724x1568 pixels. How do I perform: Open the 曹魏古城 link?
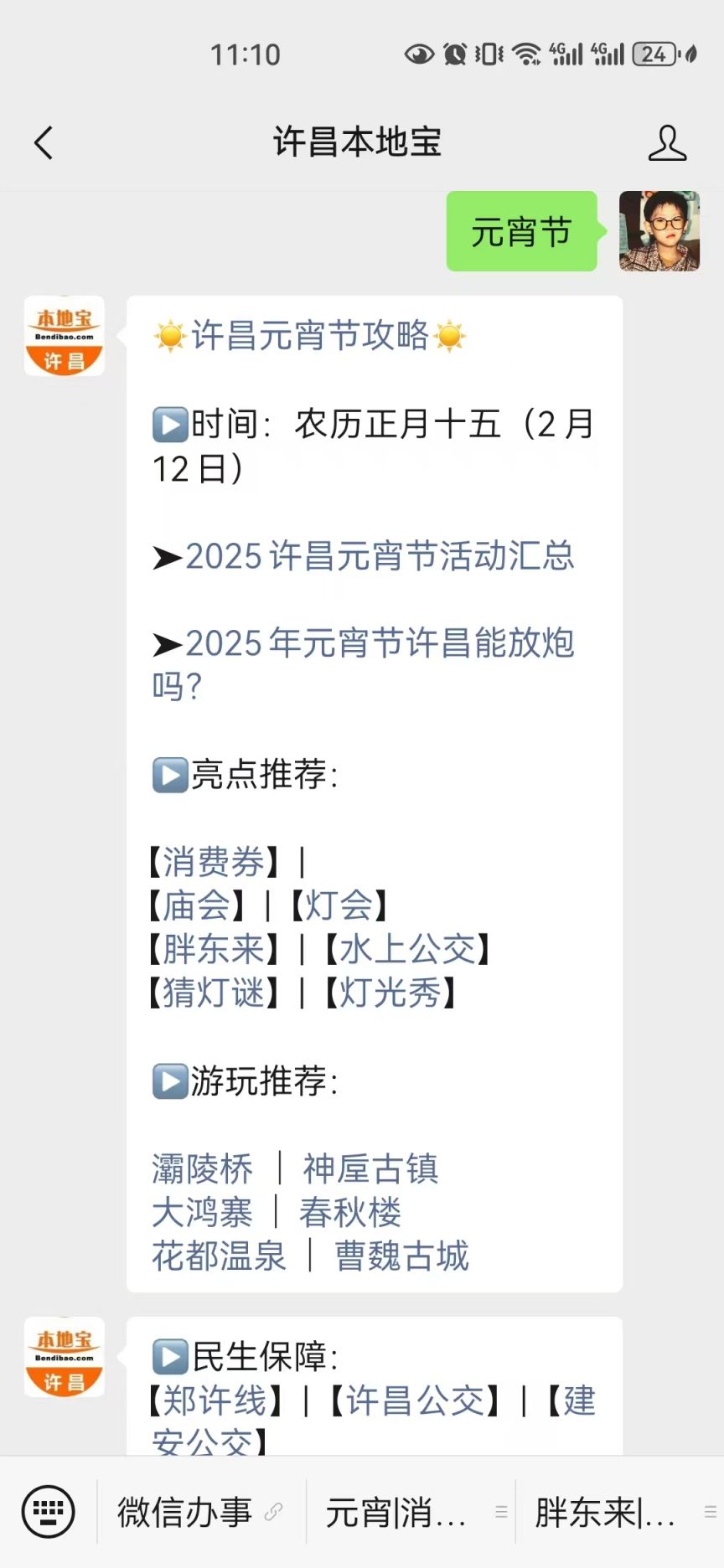point(402,1256)
